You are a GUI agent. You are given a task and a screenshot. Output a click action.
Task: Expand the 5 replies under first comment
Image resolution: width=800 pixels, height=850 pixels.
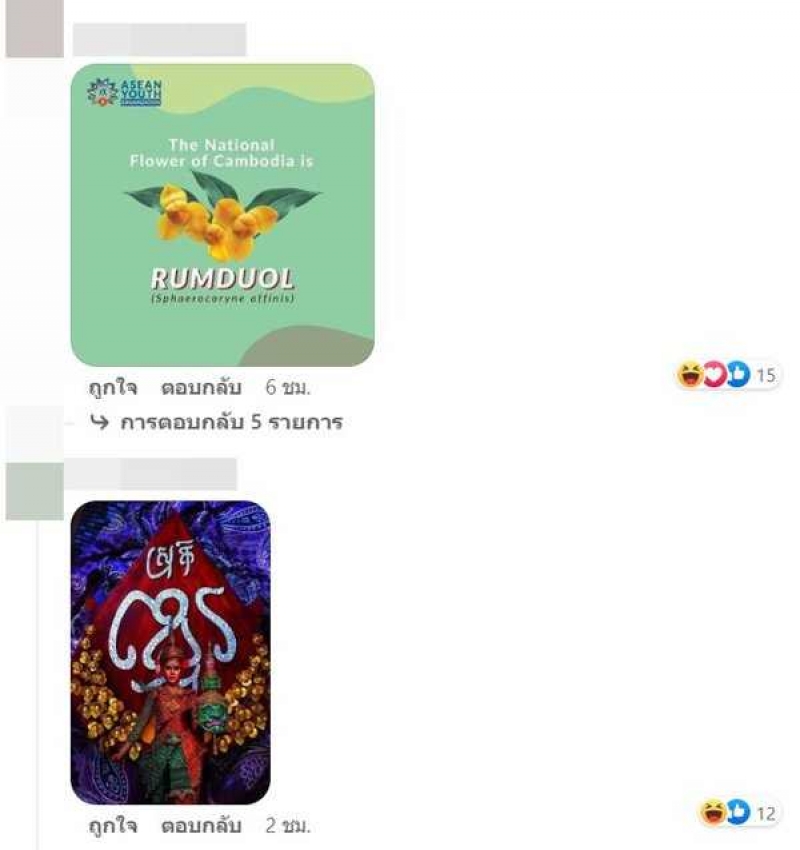tap(230, 422)
